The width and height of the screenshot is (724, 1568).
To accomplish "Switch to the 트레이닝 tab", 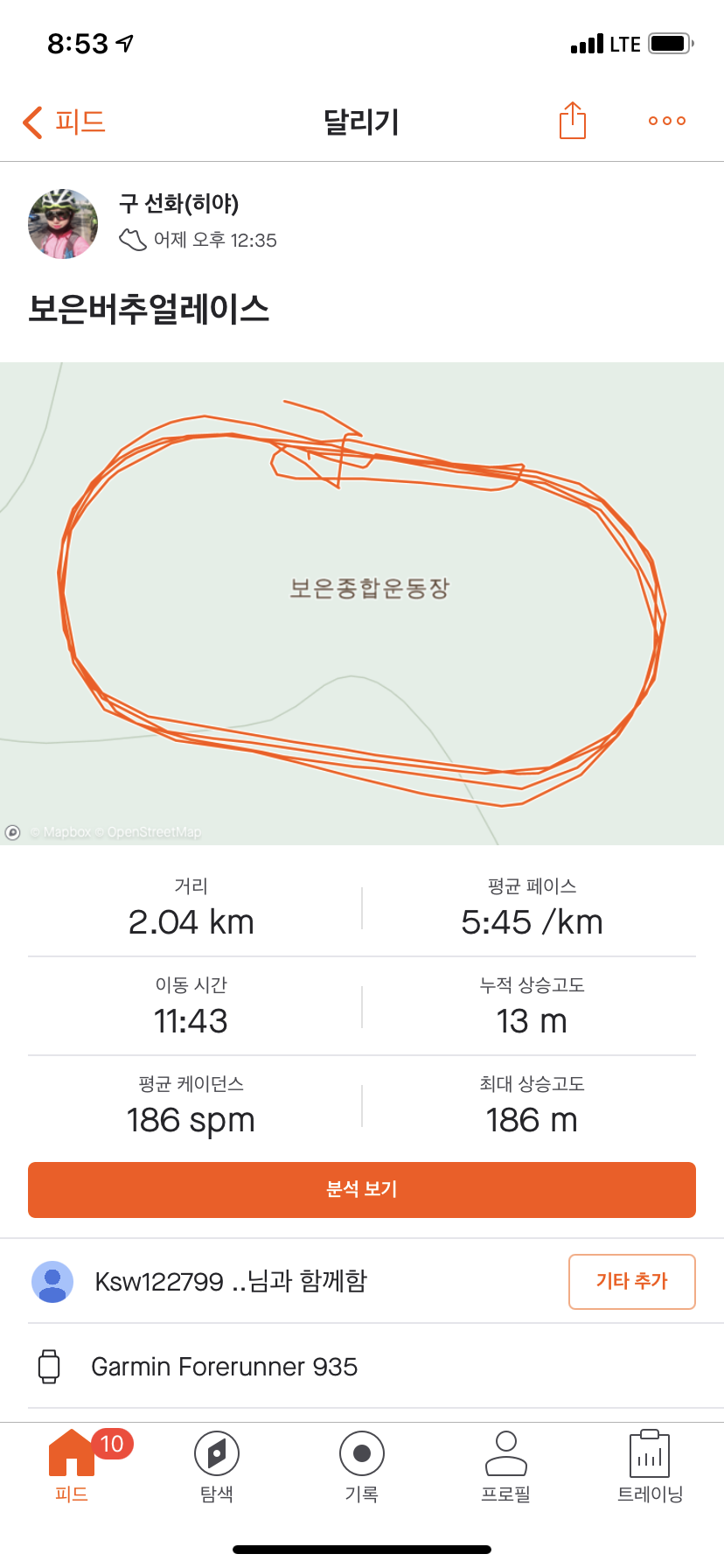I will (650, 1466).
